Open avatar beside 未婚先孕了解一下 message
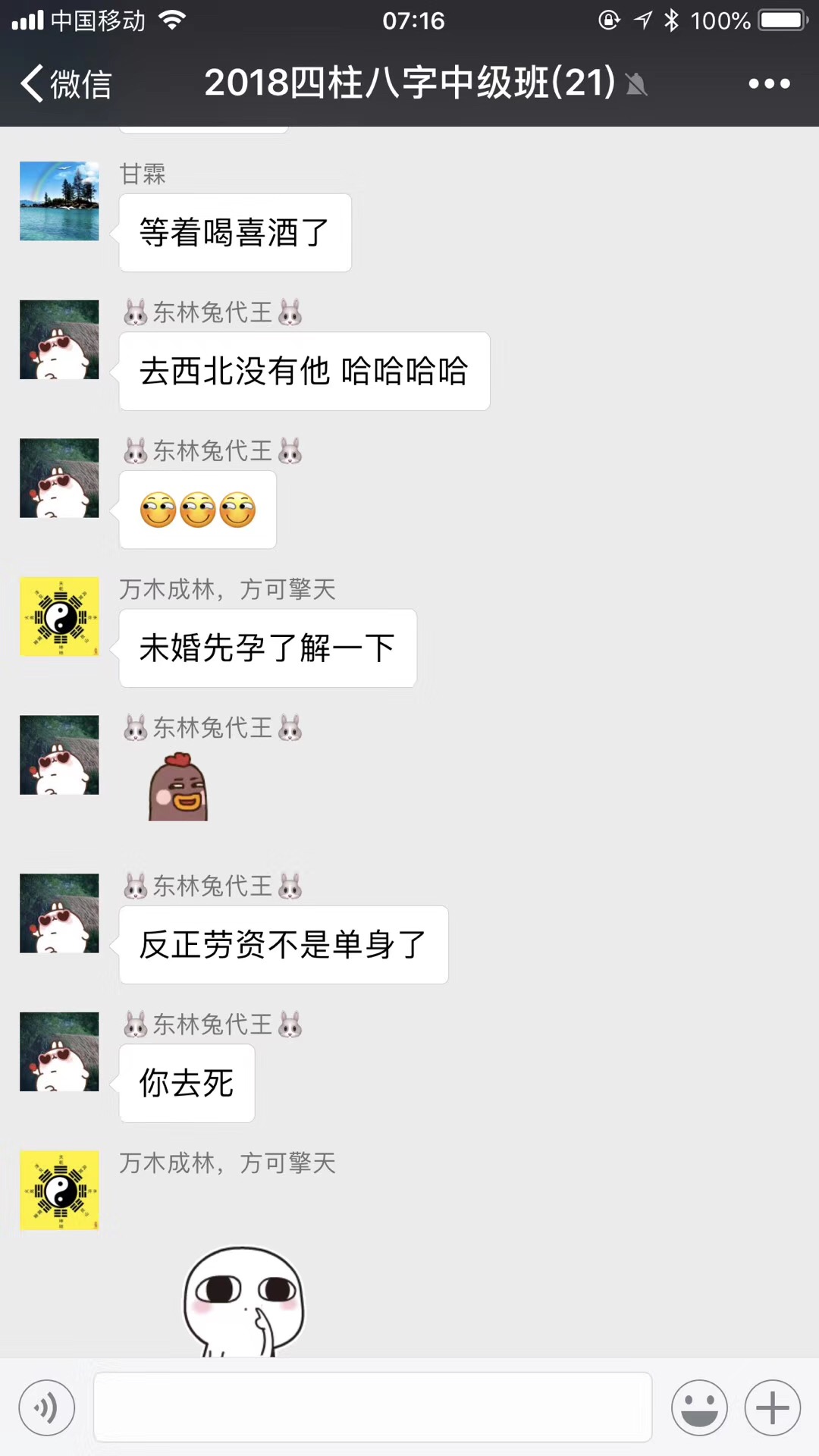Image resolution: width=819 pixels, height=1456 pixels. (x=59, y=617)
